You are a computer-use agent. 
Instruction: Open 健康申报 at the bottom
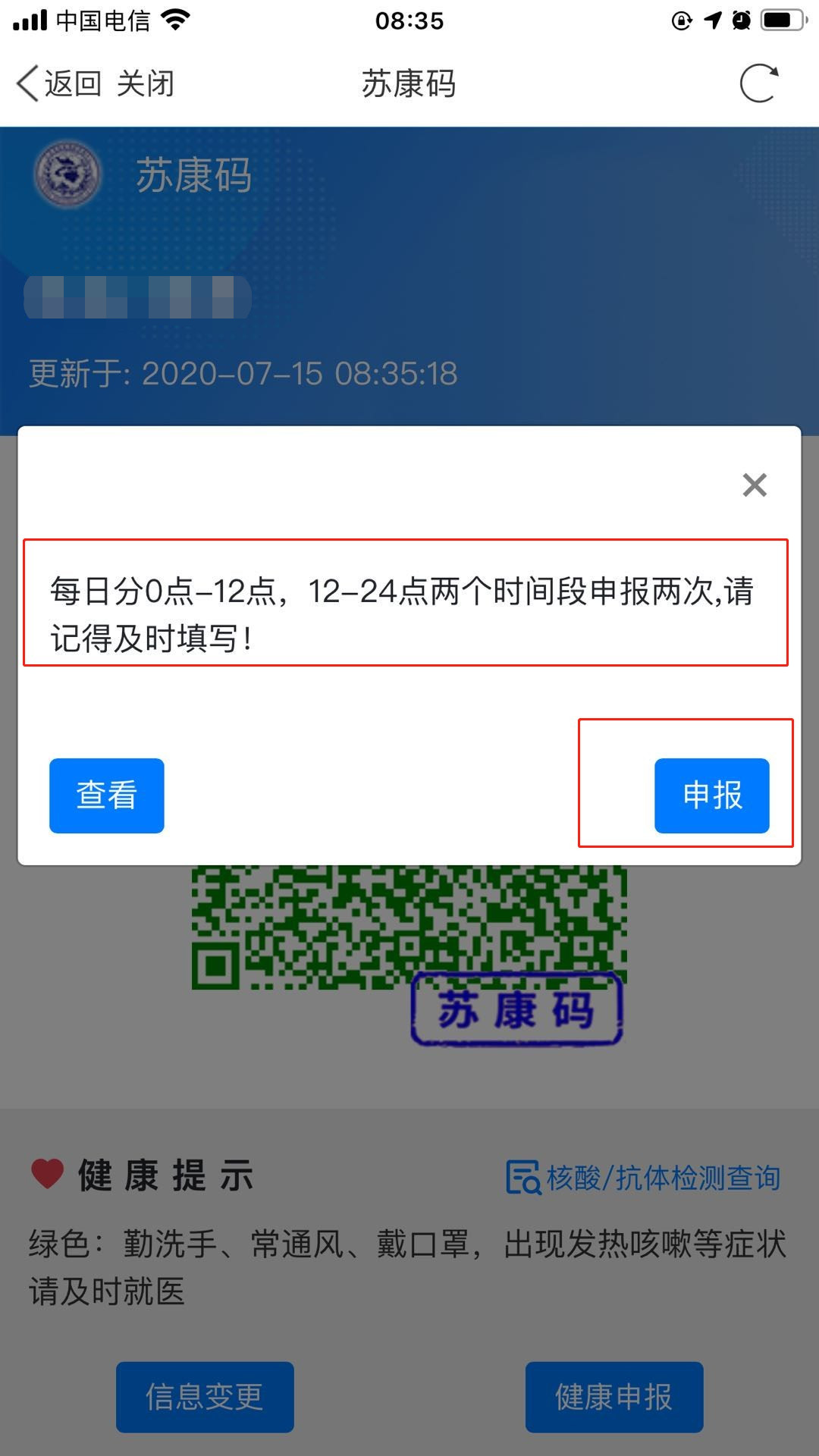pyautogui.click(x=614, y=1397)
